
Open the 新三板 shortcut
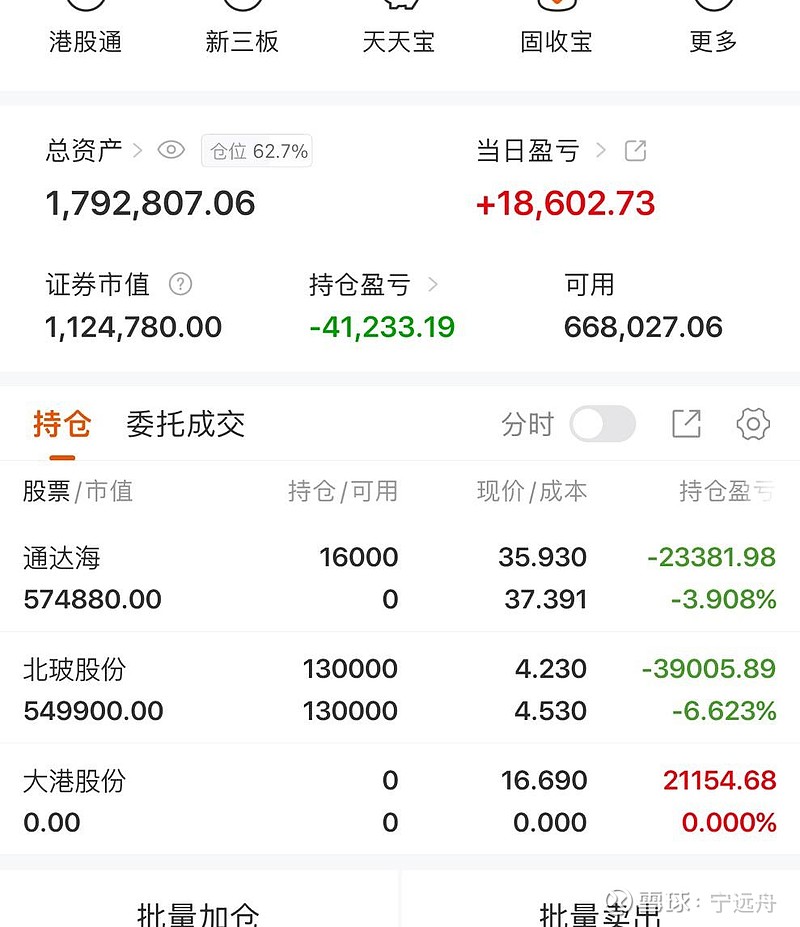pyautogui.click(x=242, y=30)
